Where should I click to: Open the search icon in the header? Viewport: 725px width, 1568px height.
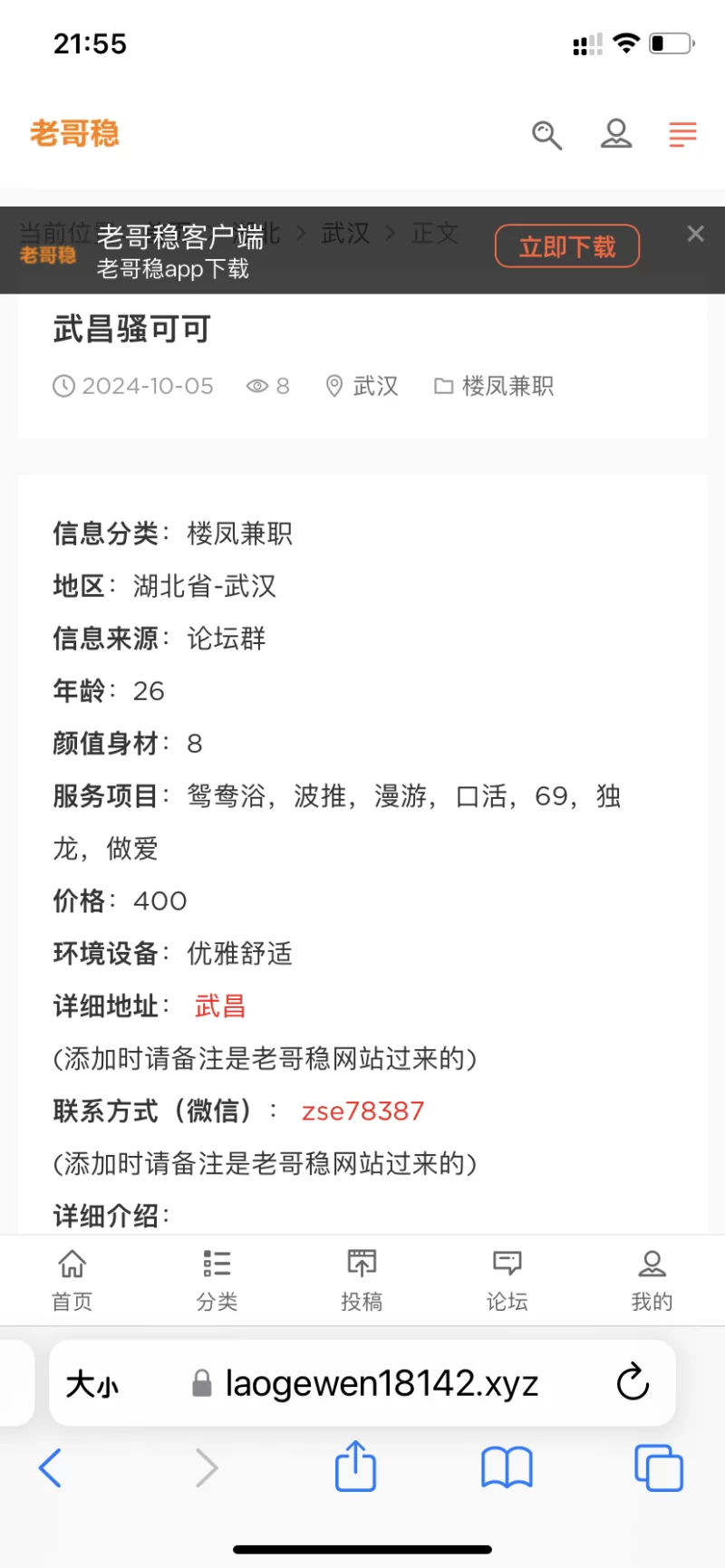point(546,134)
